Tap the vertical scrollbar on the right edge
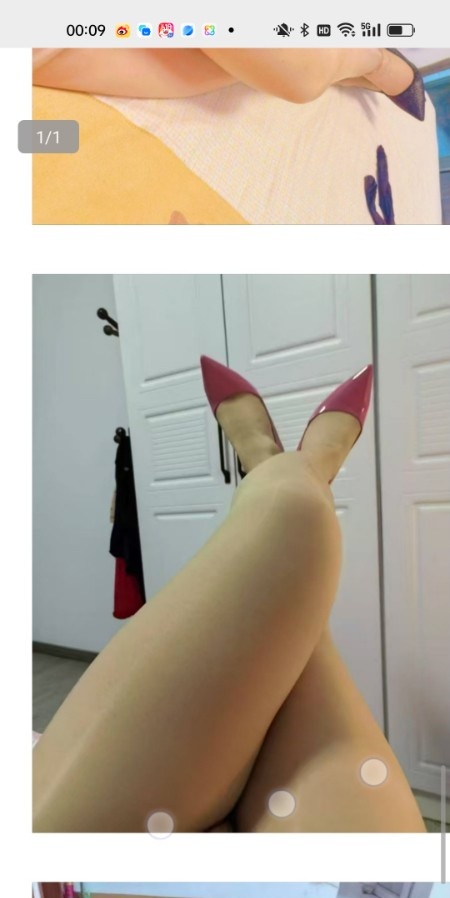This screenshot has height=898, width=450. (x=443, y=824)
